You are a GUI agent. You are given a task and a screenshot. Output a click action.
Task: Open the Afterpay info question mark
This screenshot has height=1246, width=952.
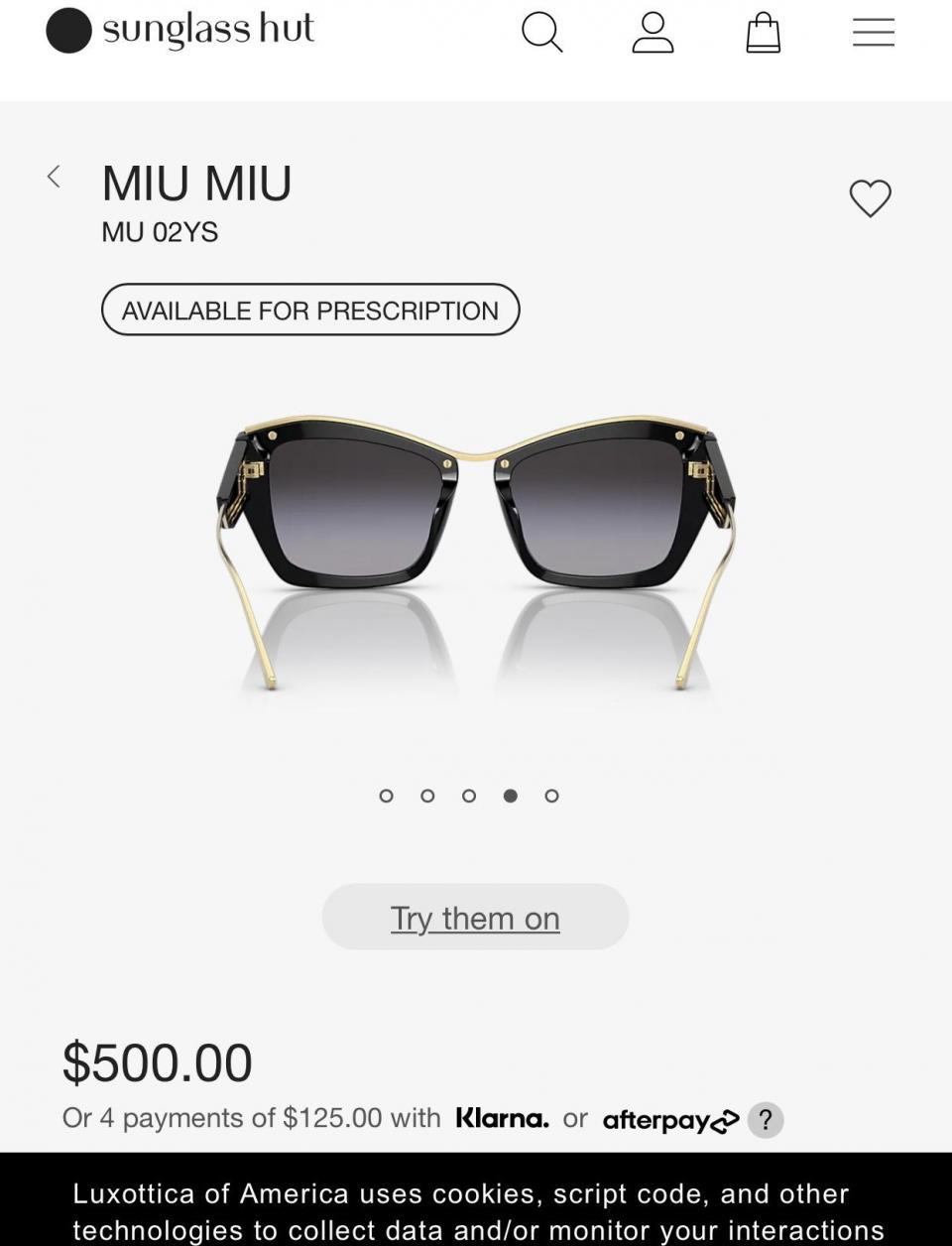765,1120
